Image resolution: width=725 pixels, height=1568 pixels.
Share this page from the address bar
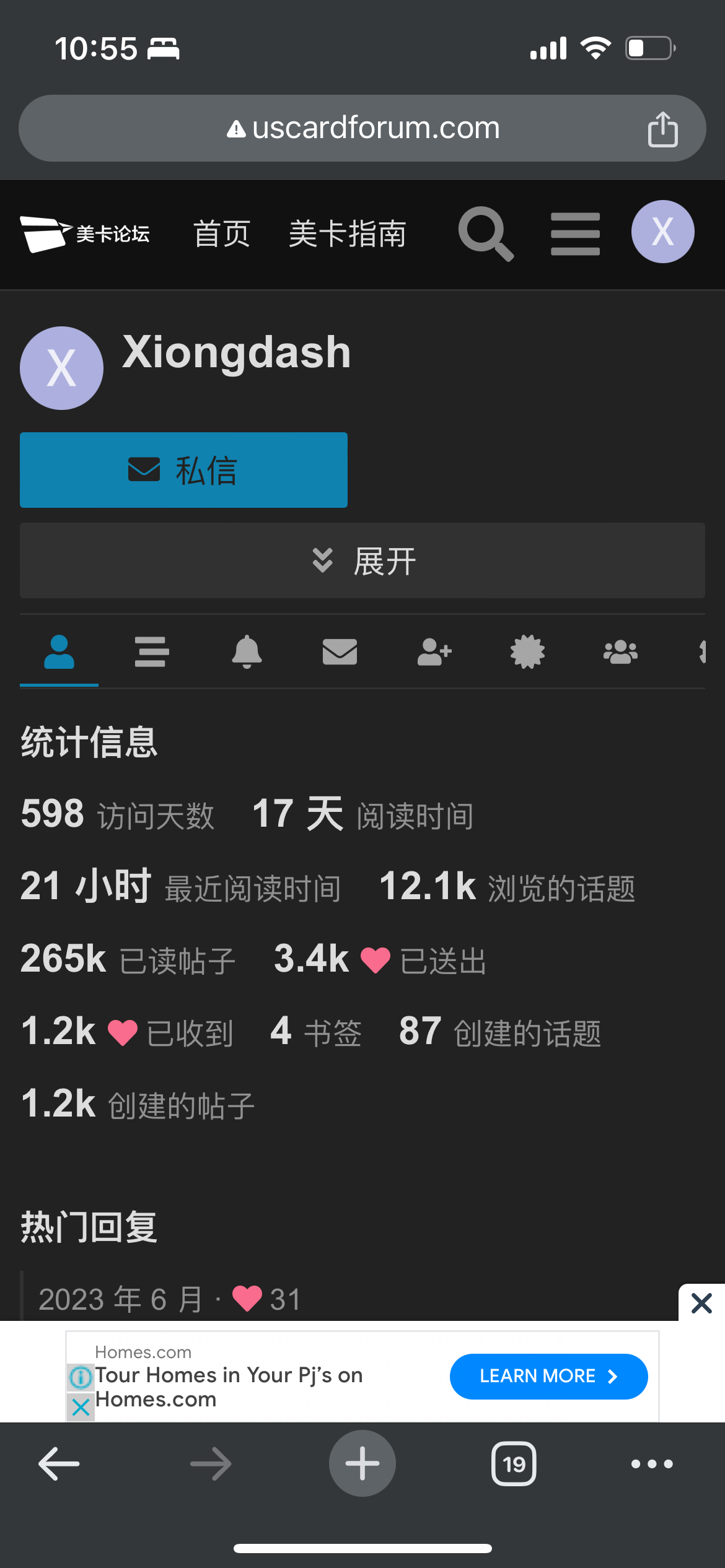pyautogui.click(x=662, y=129)
